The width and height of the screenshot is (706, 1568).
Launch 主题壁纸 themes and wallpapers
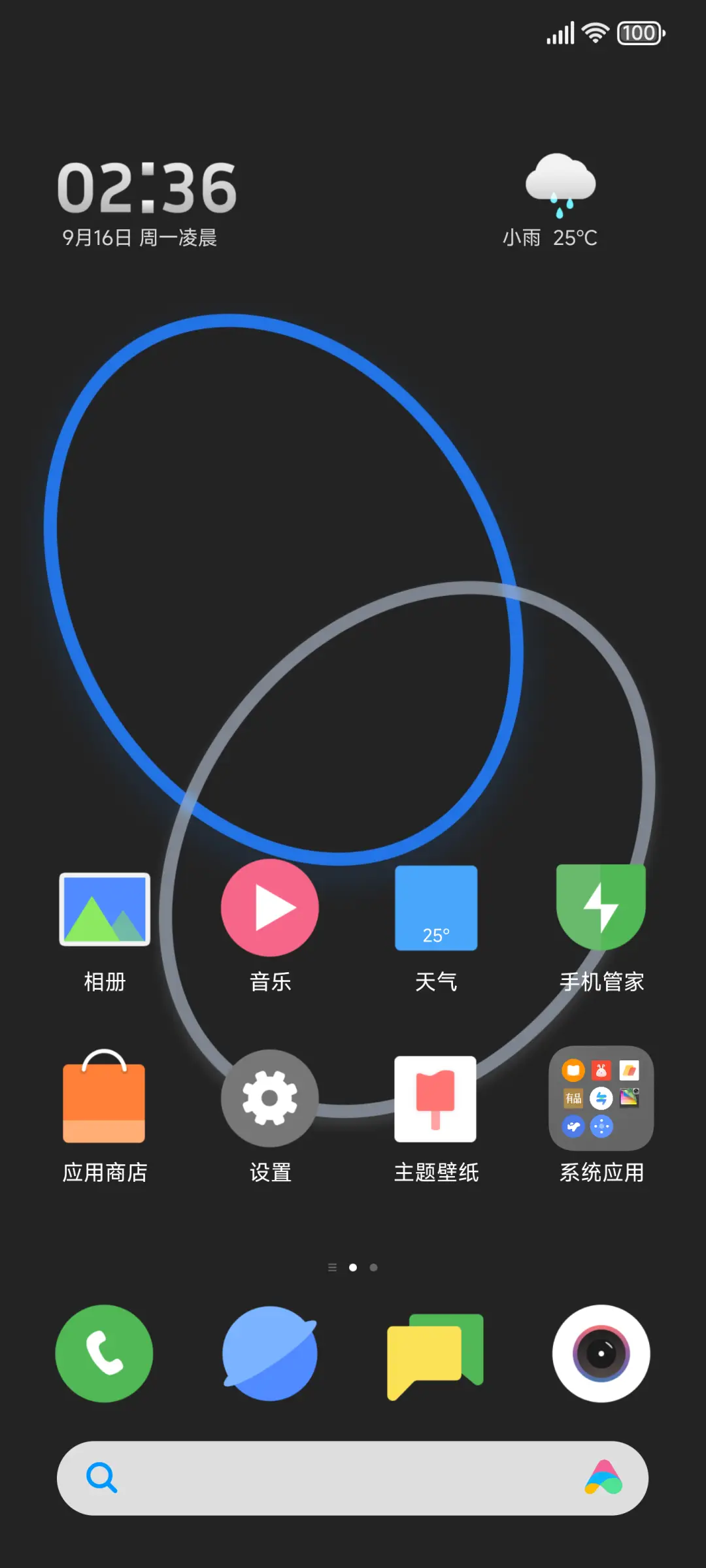(x=436, y=1098)
